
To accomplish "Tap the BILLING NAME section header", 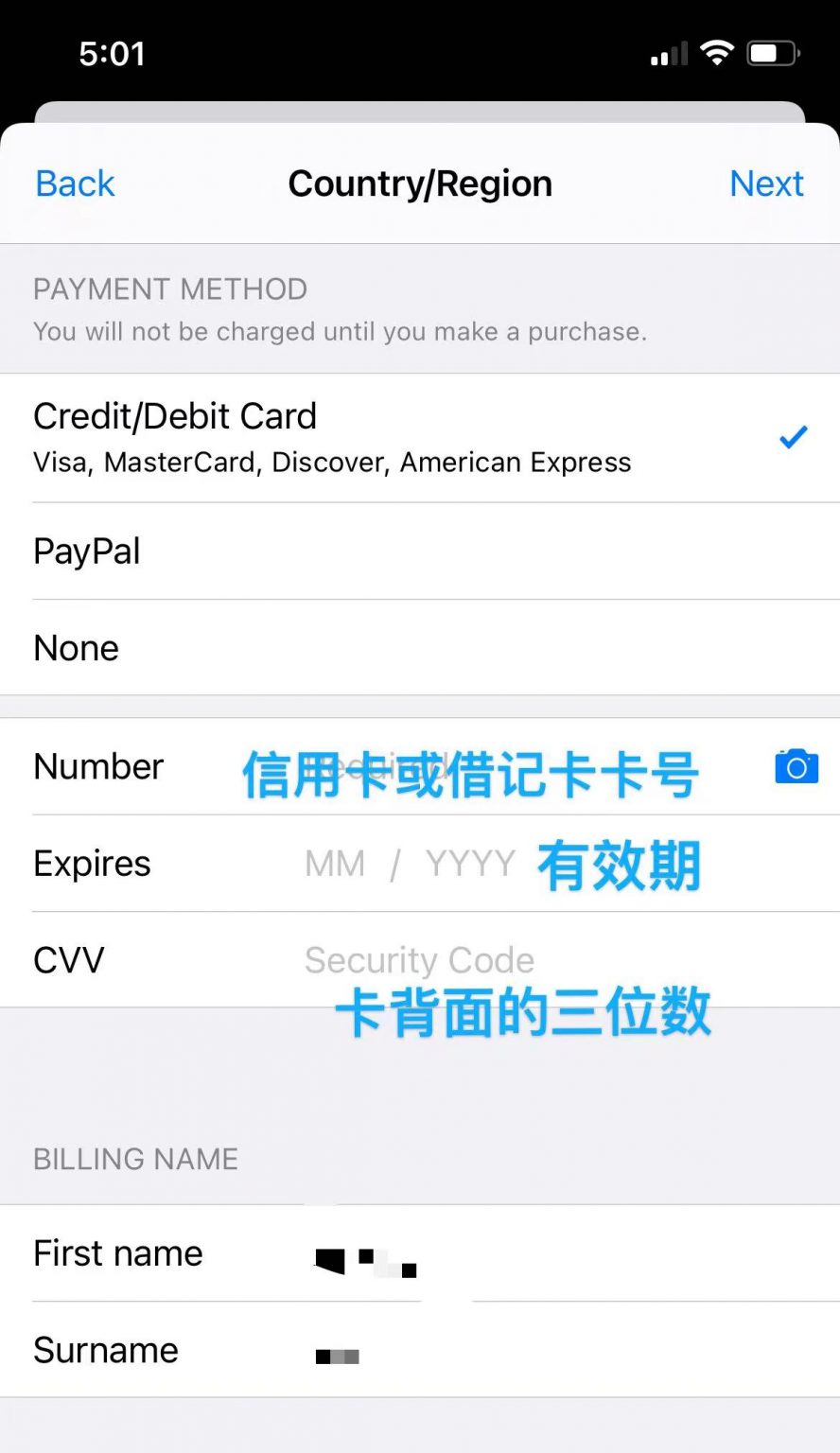I will point(135,1159).
